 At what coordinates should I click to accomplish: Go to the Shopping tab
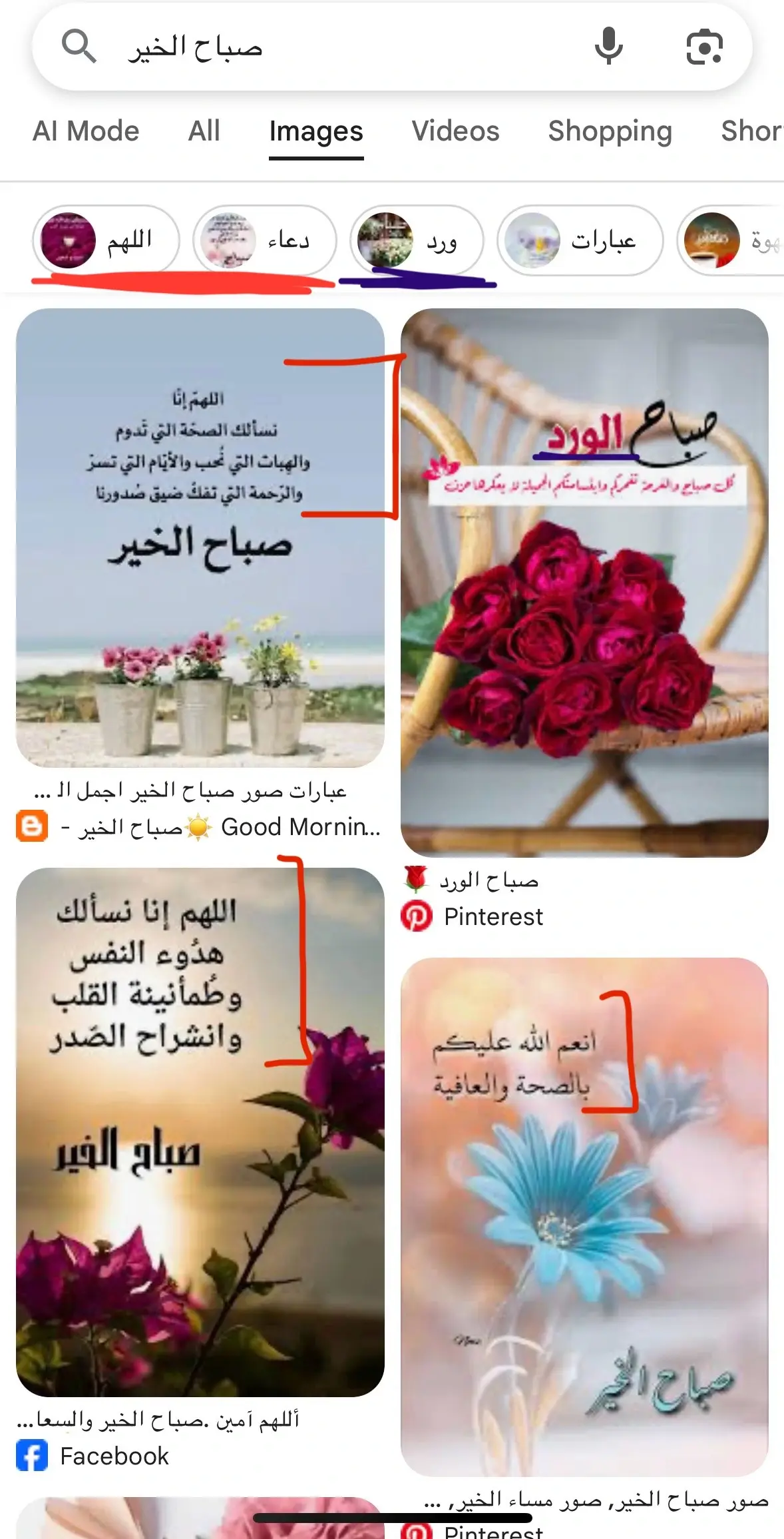click(x=610, y=131)
